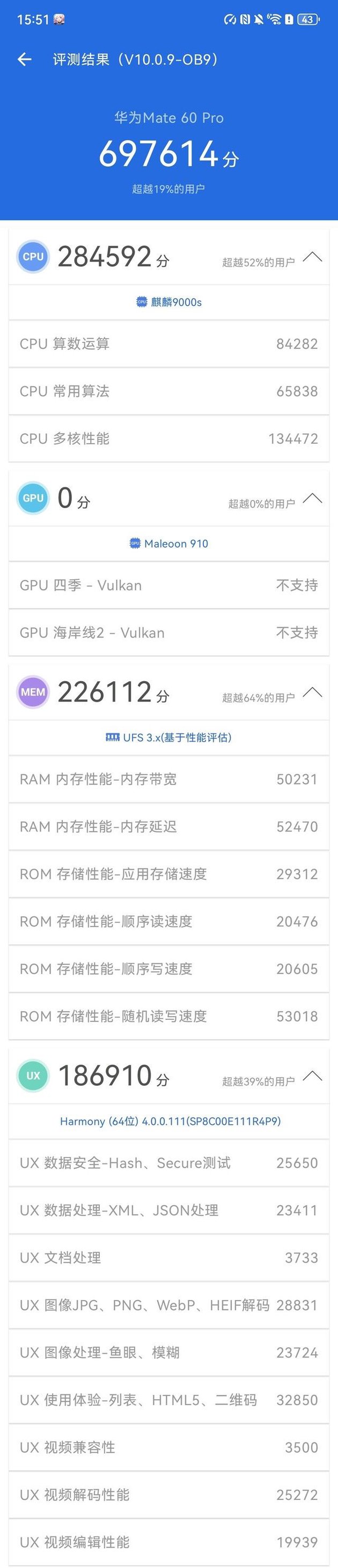Collapse the GPU score section
338x1568 pixels.
click(x=312, y=498)
